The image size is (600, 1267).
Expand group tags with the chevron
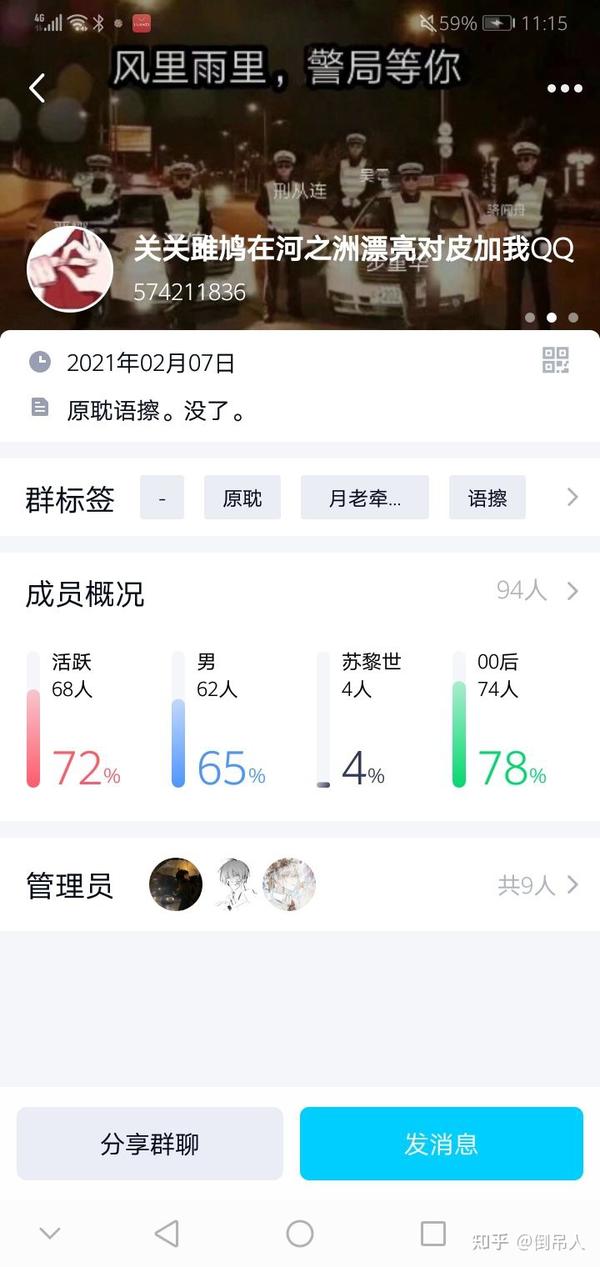click(x=572, y=497)
